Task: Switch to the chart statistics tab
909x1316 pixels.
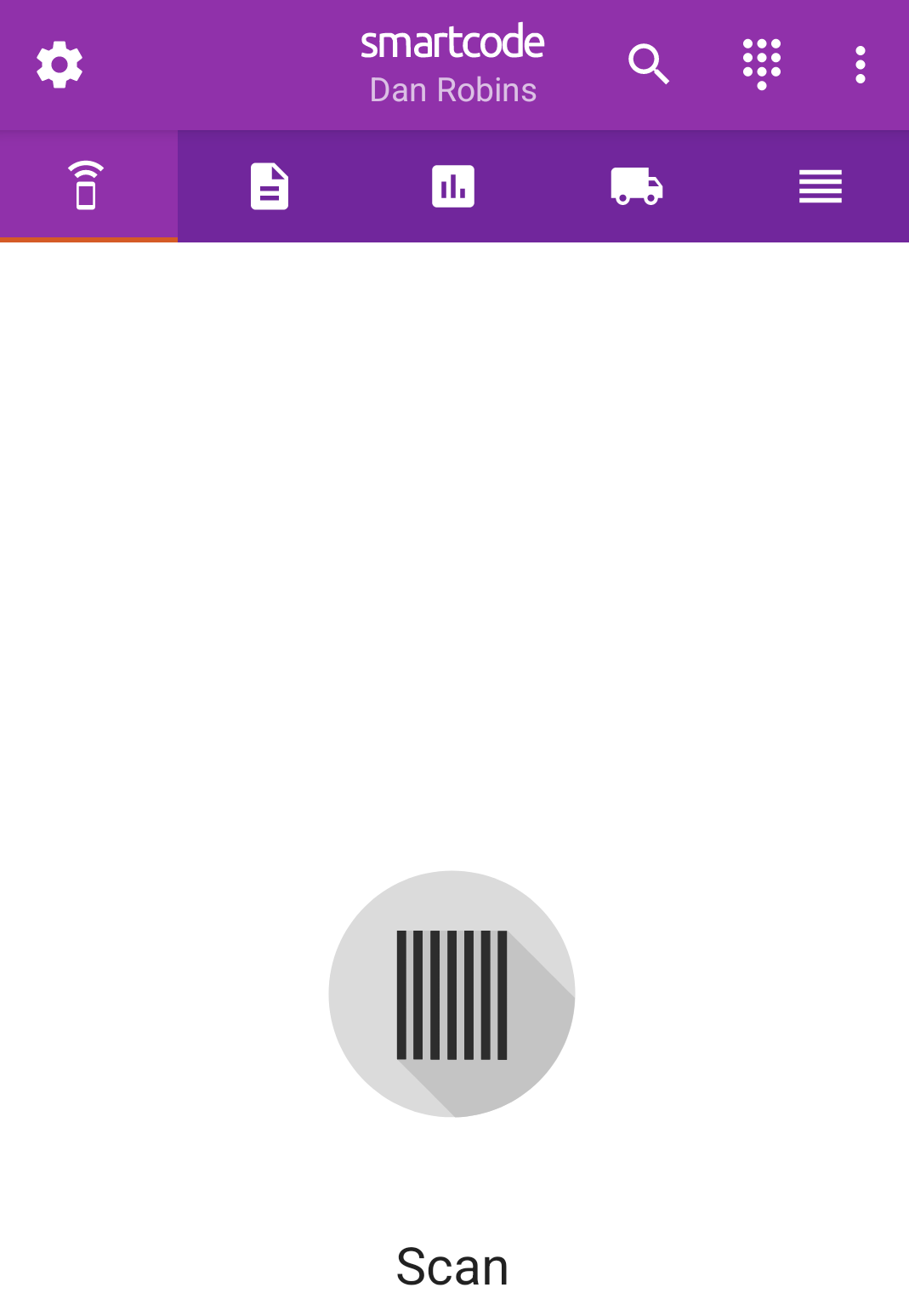Action: coord(453,186)
